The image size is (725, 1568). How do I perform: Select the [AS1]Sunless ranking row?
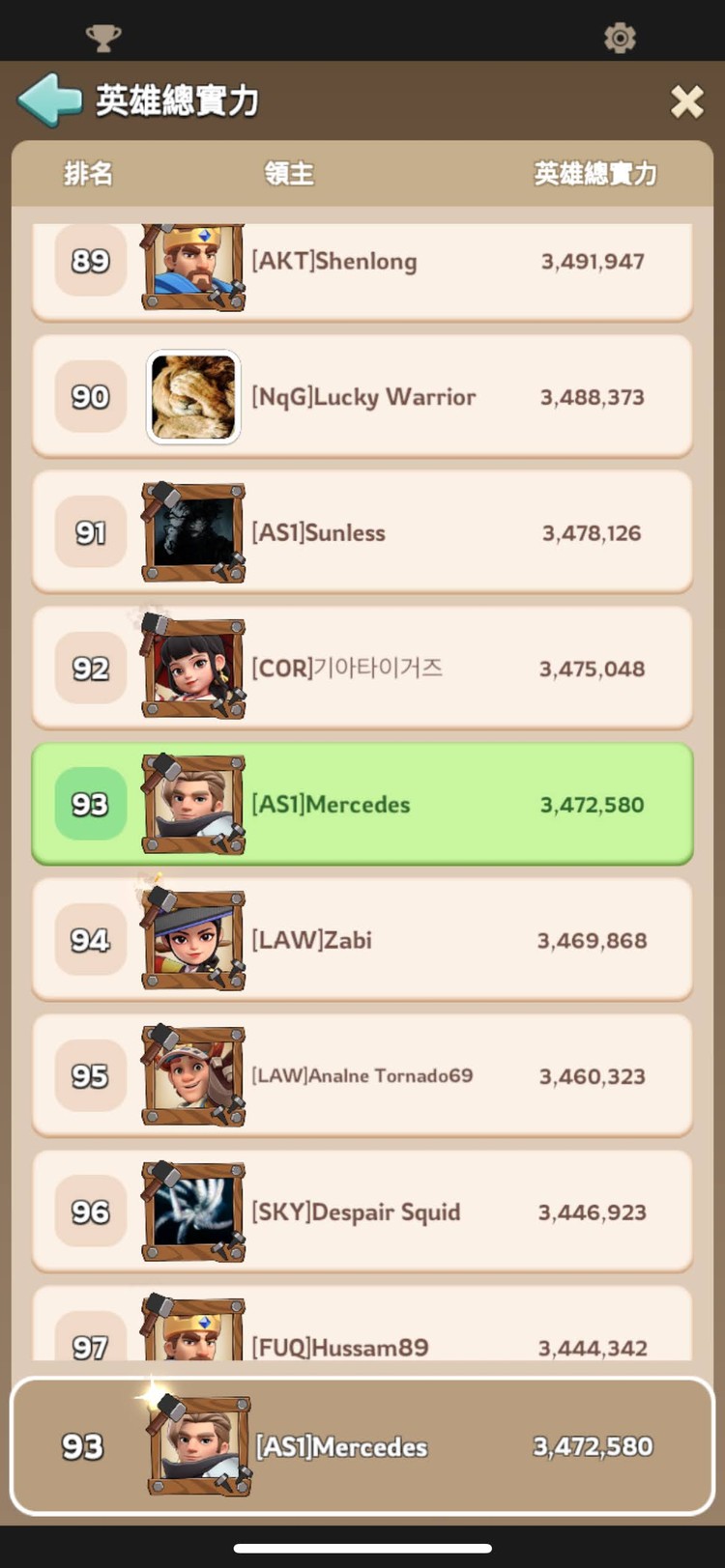coord(362,532)
